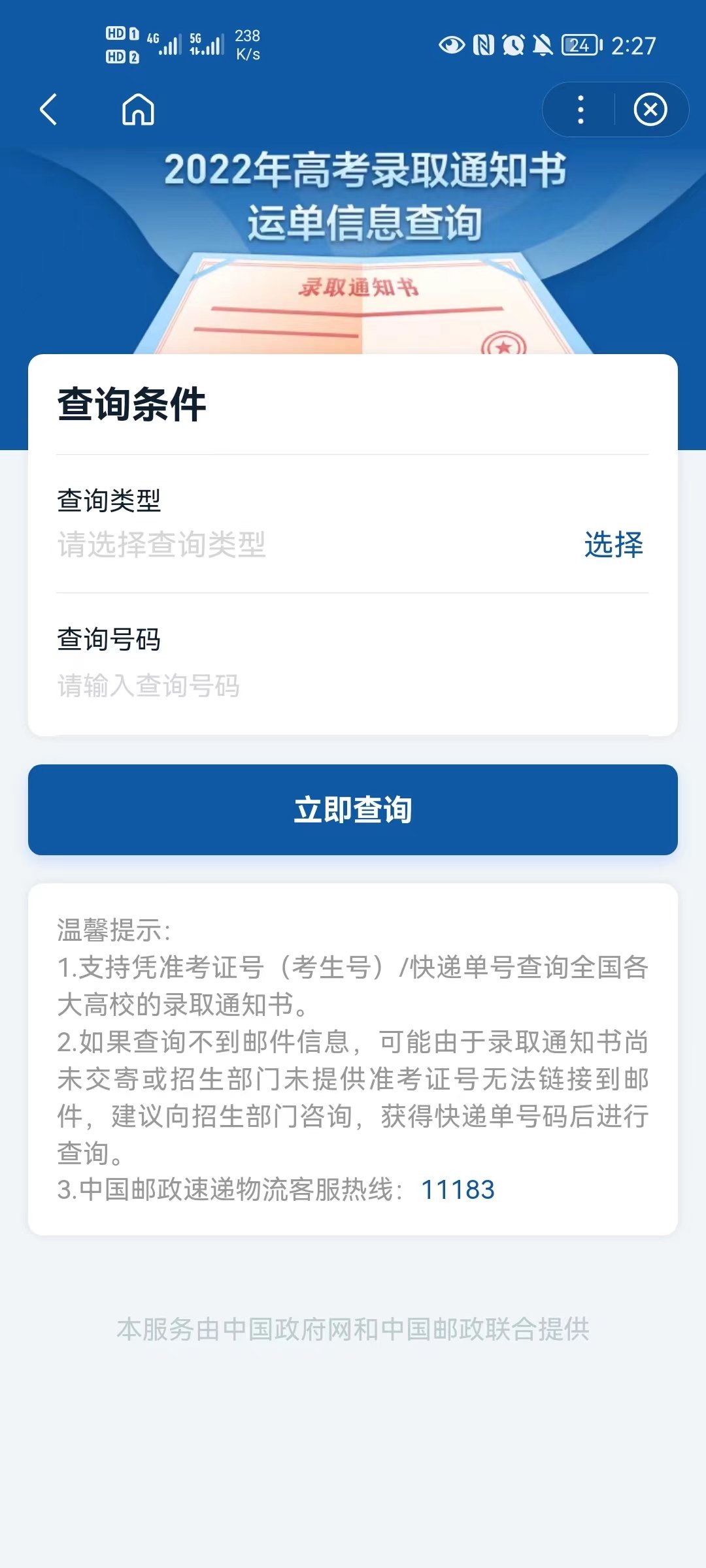706x1568 pixels.
Task: Tap 选择 to pick a query type
Action: [613, 544]
